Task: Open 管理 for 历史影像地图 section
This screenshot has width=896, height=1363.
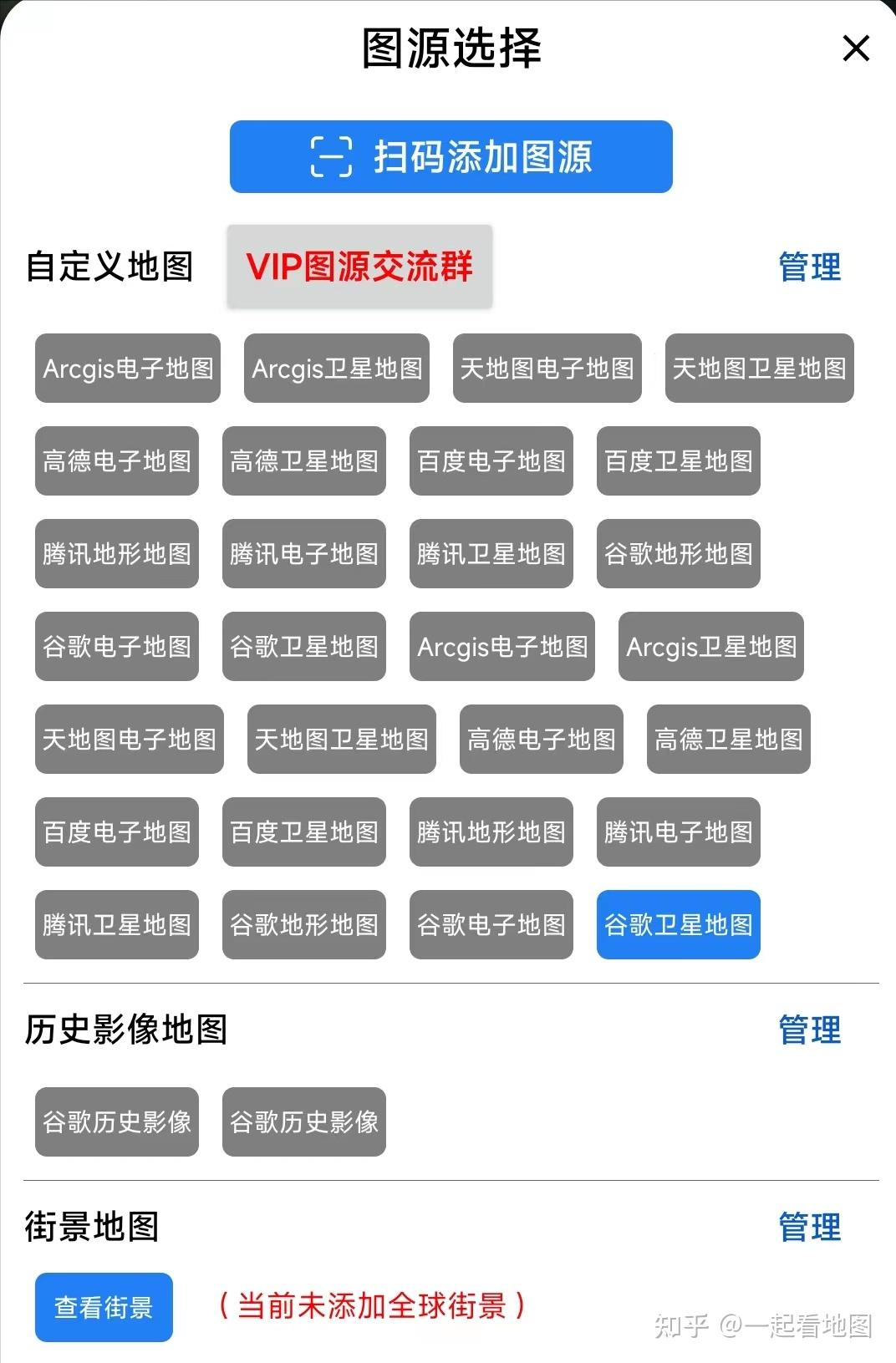Action: (809, 1030)
